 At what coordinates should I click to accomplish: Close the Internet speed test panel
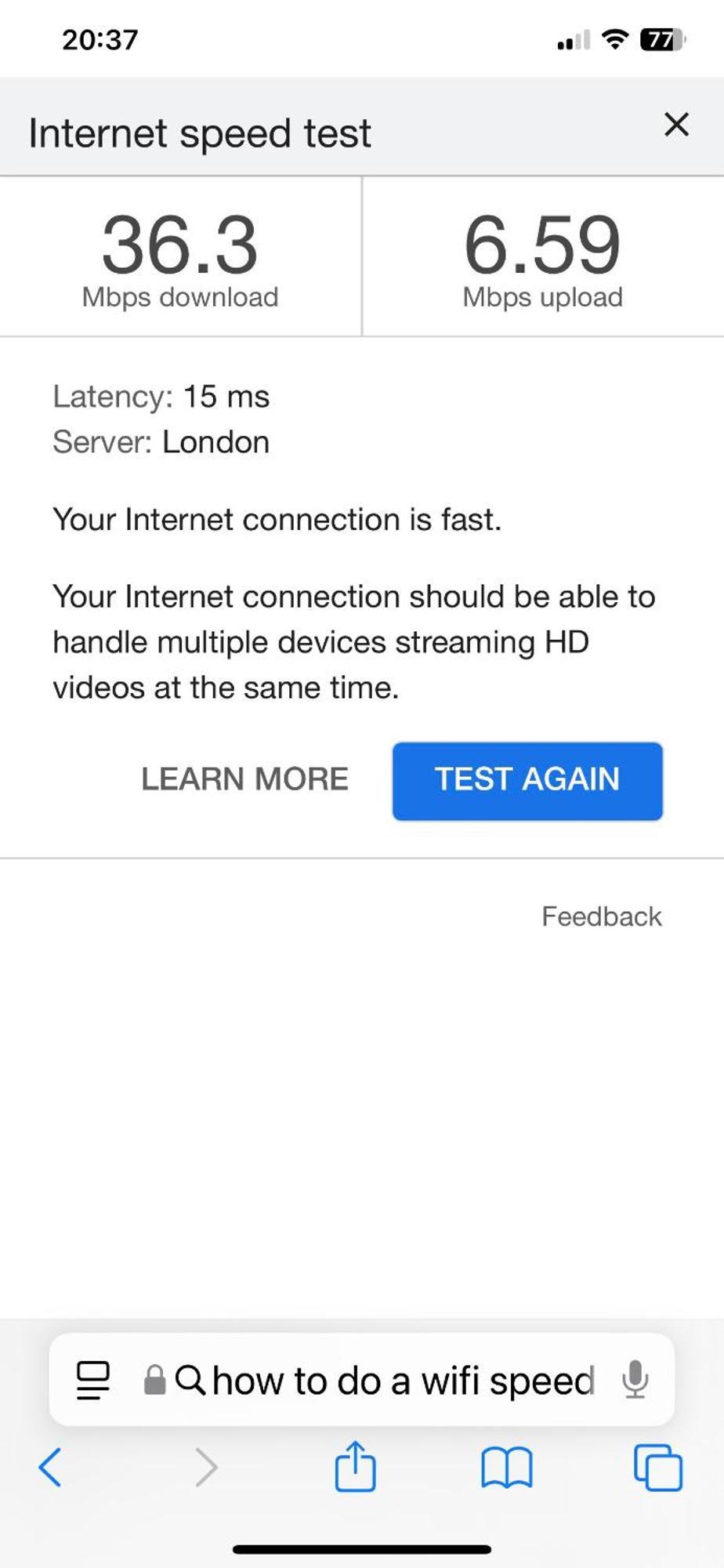click(676, 125)
